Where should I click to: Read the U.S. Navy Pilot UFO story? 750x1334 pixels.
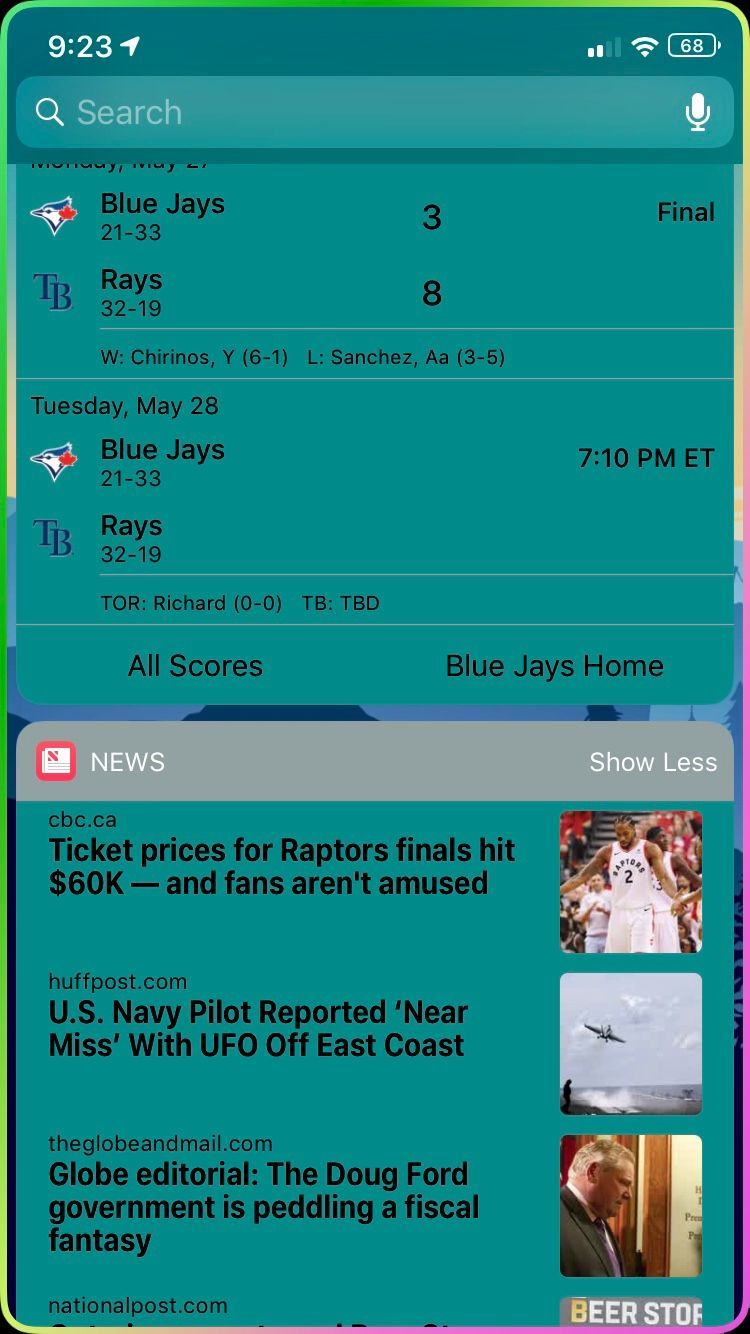coord(375,1043)
